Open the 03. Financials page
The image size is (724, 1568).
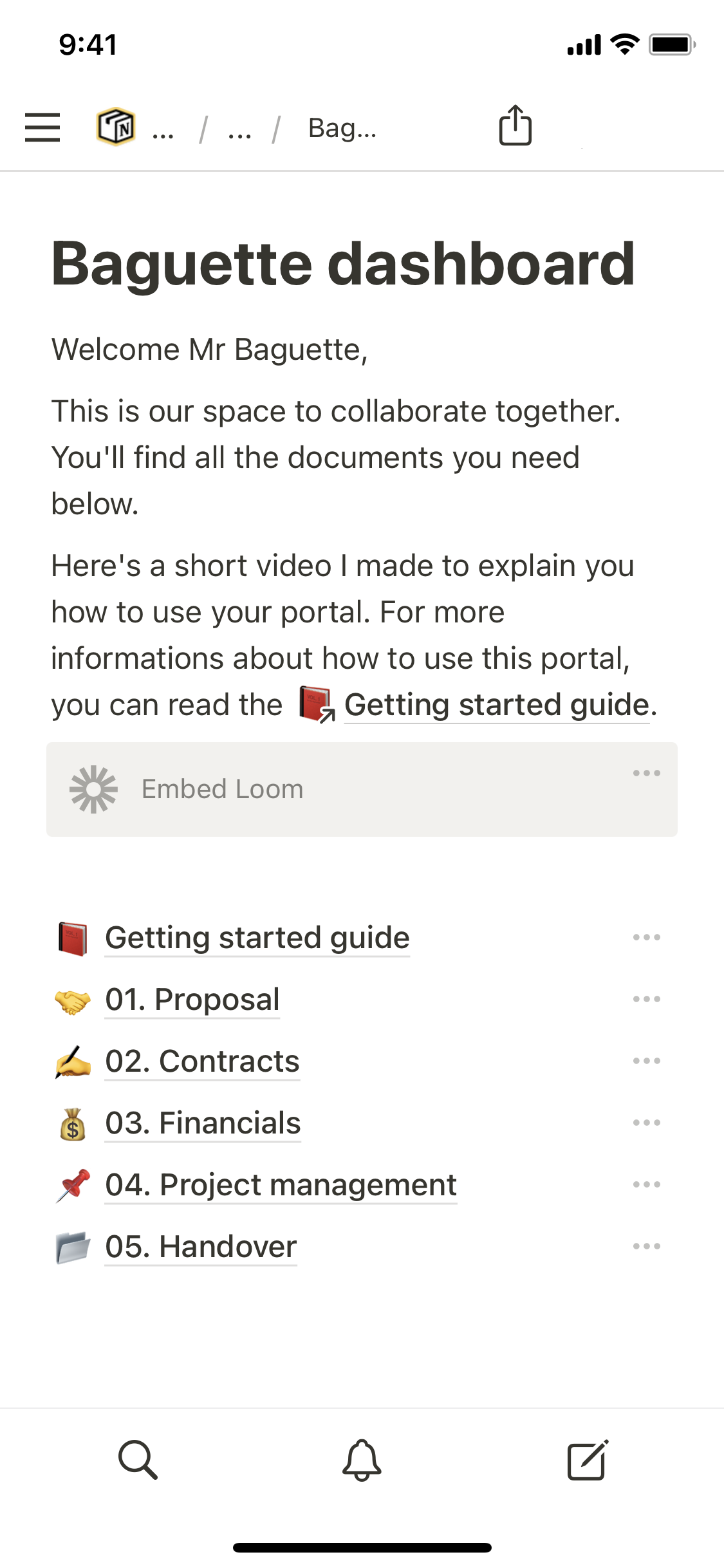pyautogui.click(x=203, y=1123)
